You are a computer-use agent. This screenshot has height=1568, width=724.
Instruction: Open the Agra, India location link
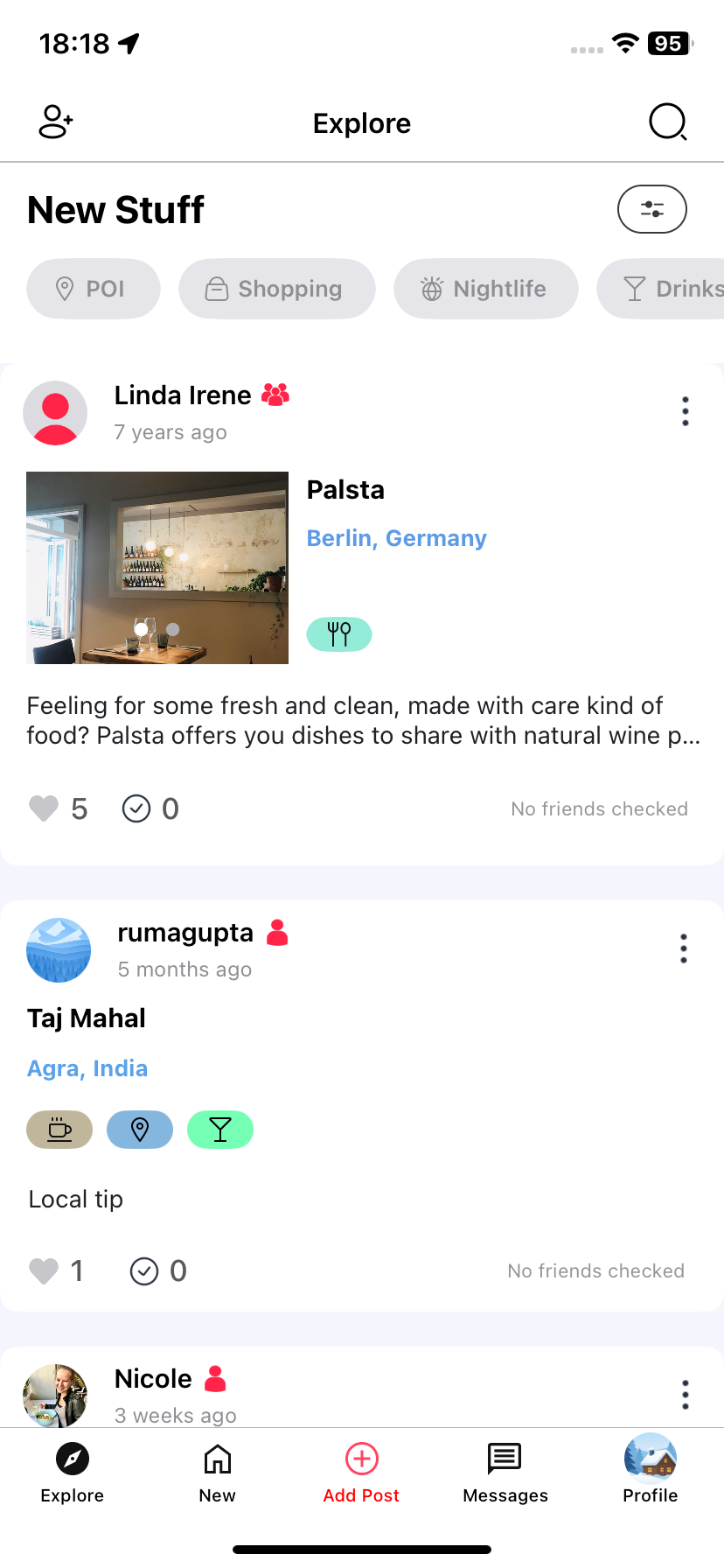[x=87, y=1068]
